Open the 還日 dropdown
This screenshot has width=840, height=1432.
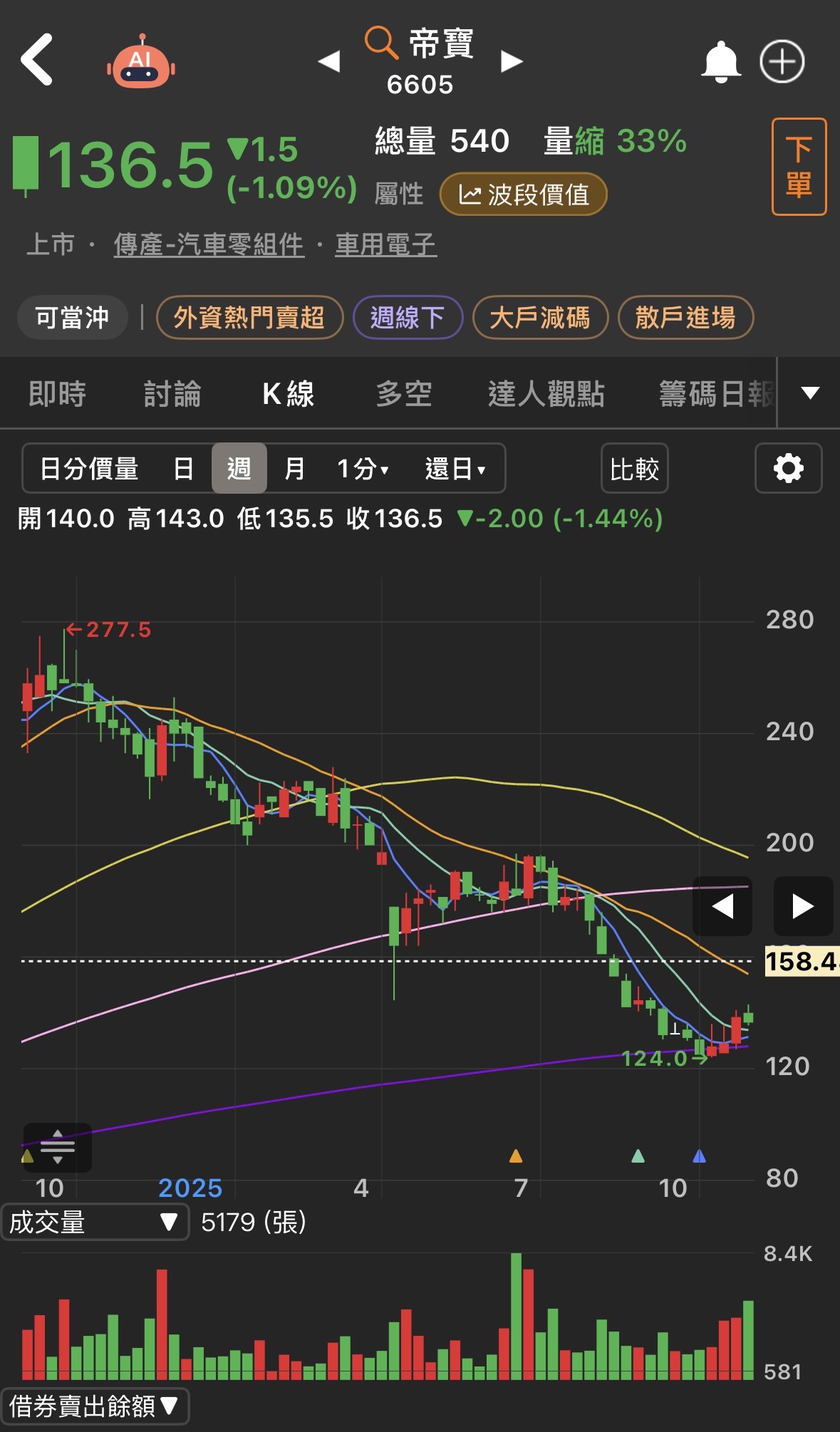(x=456, y=469)
